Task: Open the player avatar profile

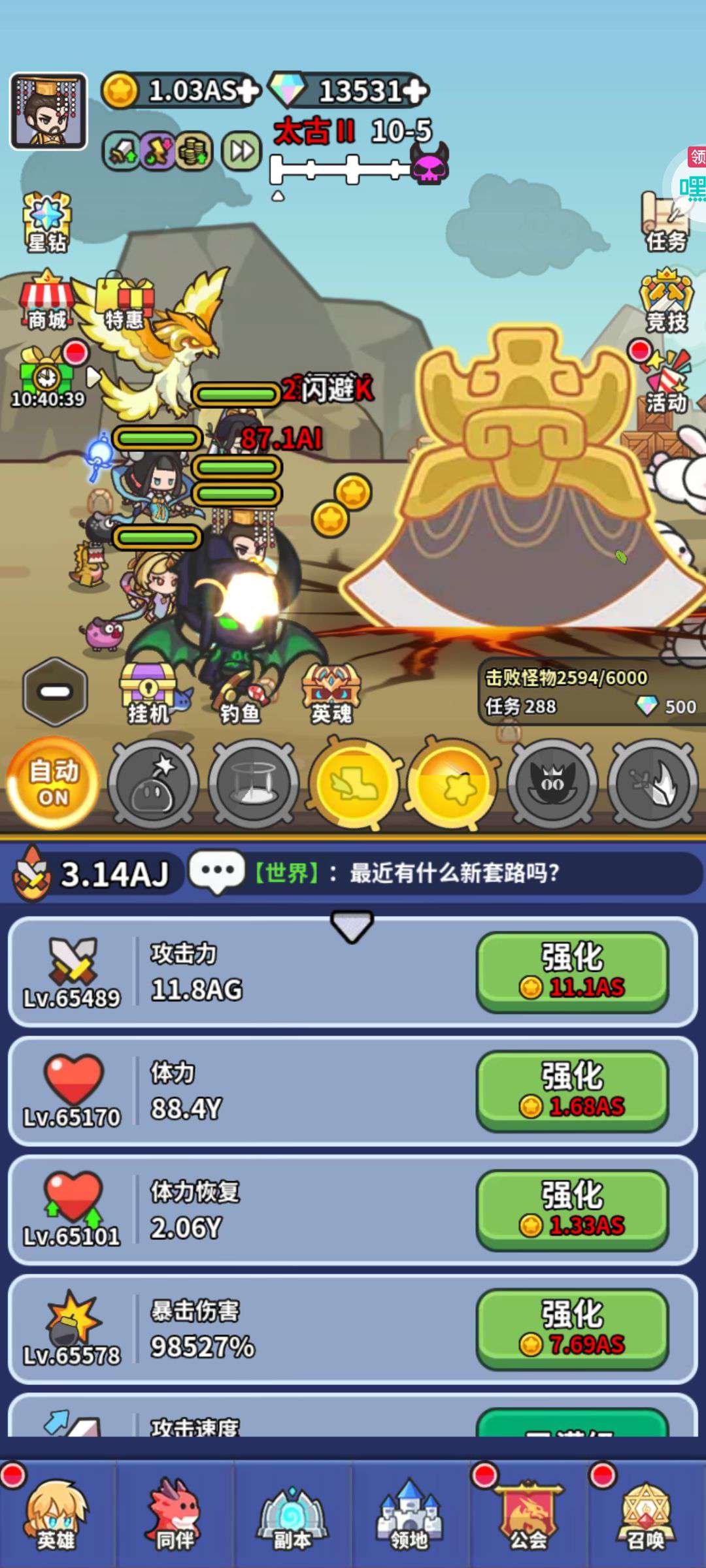Action: pyautogui.click(x=48, y=111)
